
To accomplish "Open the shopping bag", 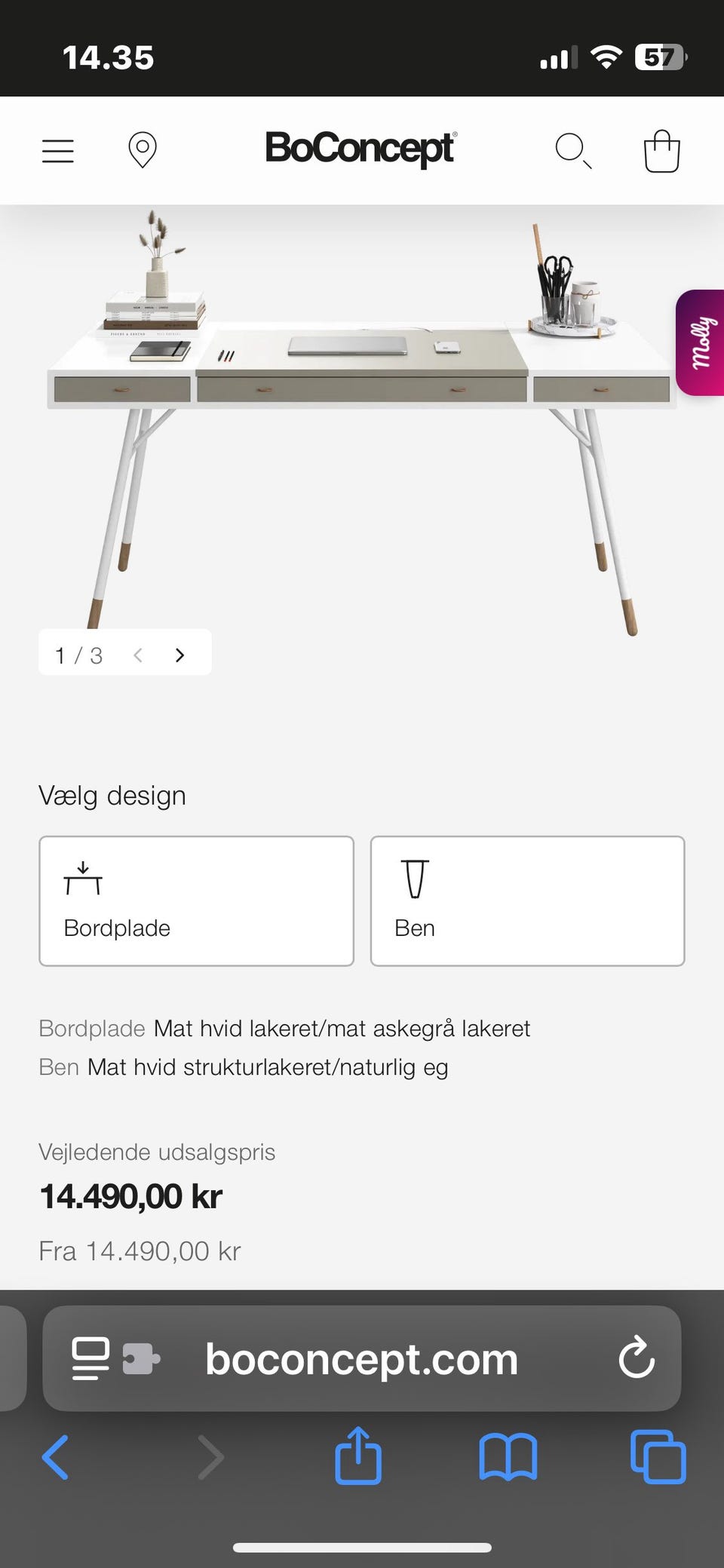I will click(x=661, y=150).
